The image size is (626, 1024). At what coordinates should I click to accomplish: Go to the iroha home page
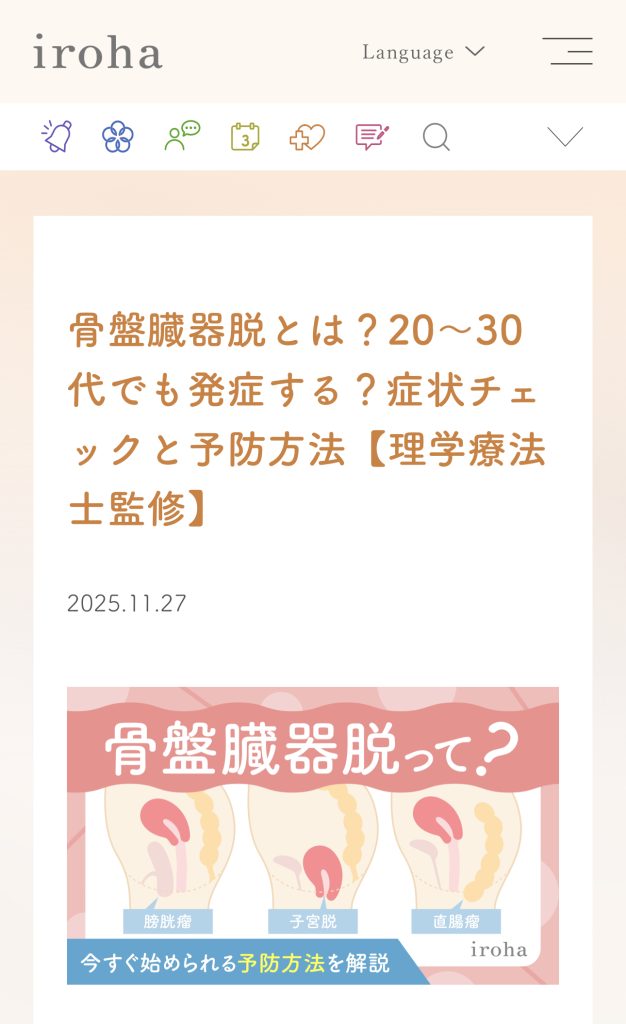[x=97, y=52]
